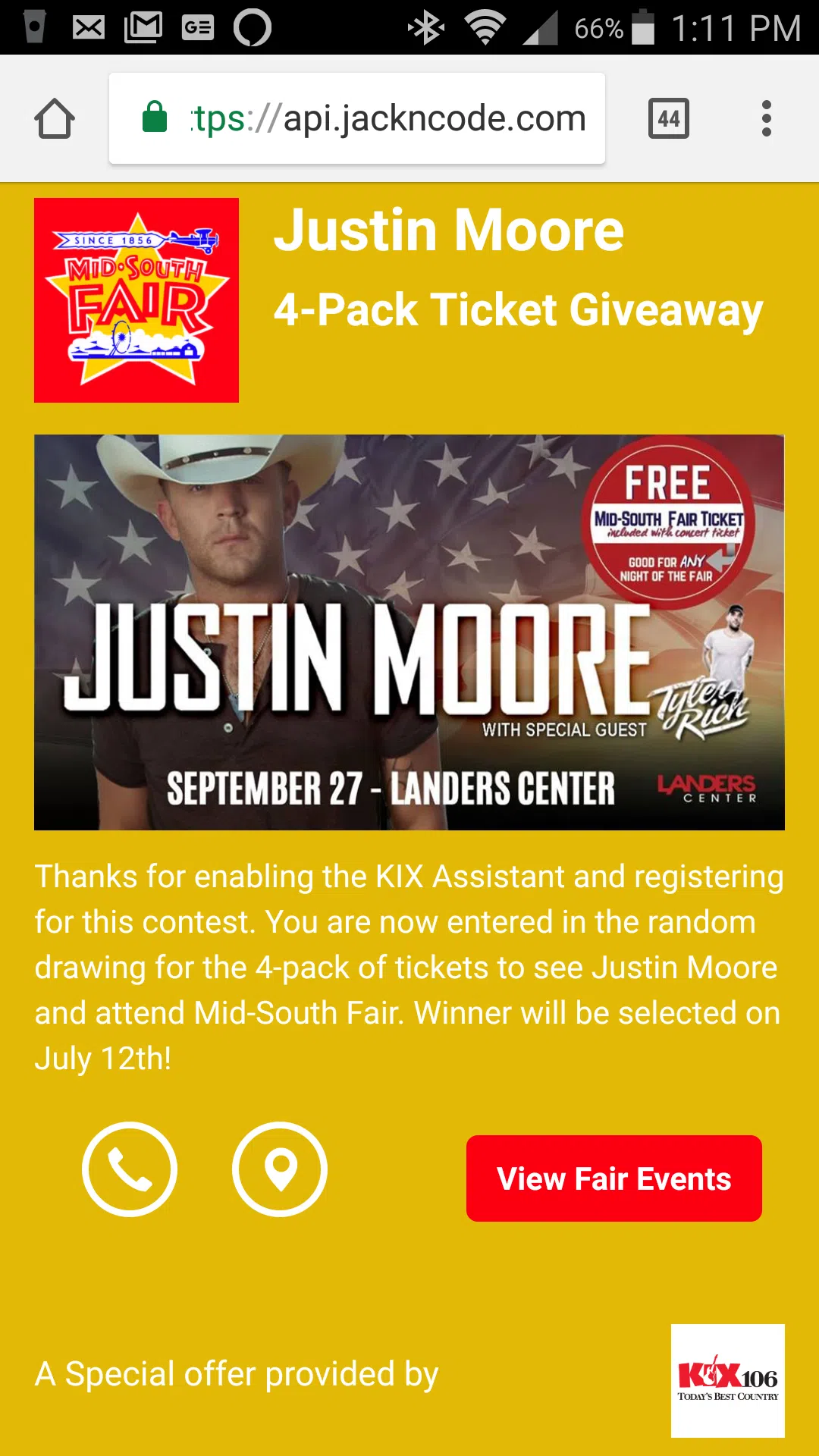
Task: Go to the browser home page
Action: 55,119
